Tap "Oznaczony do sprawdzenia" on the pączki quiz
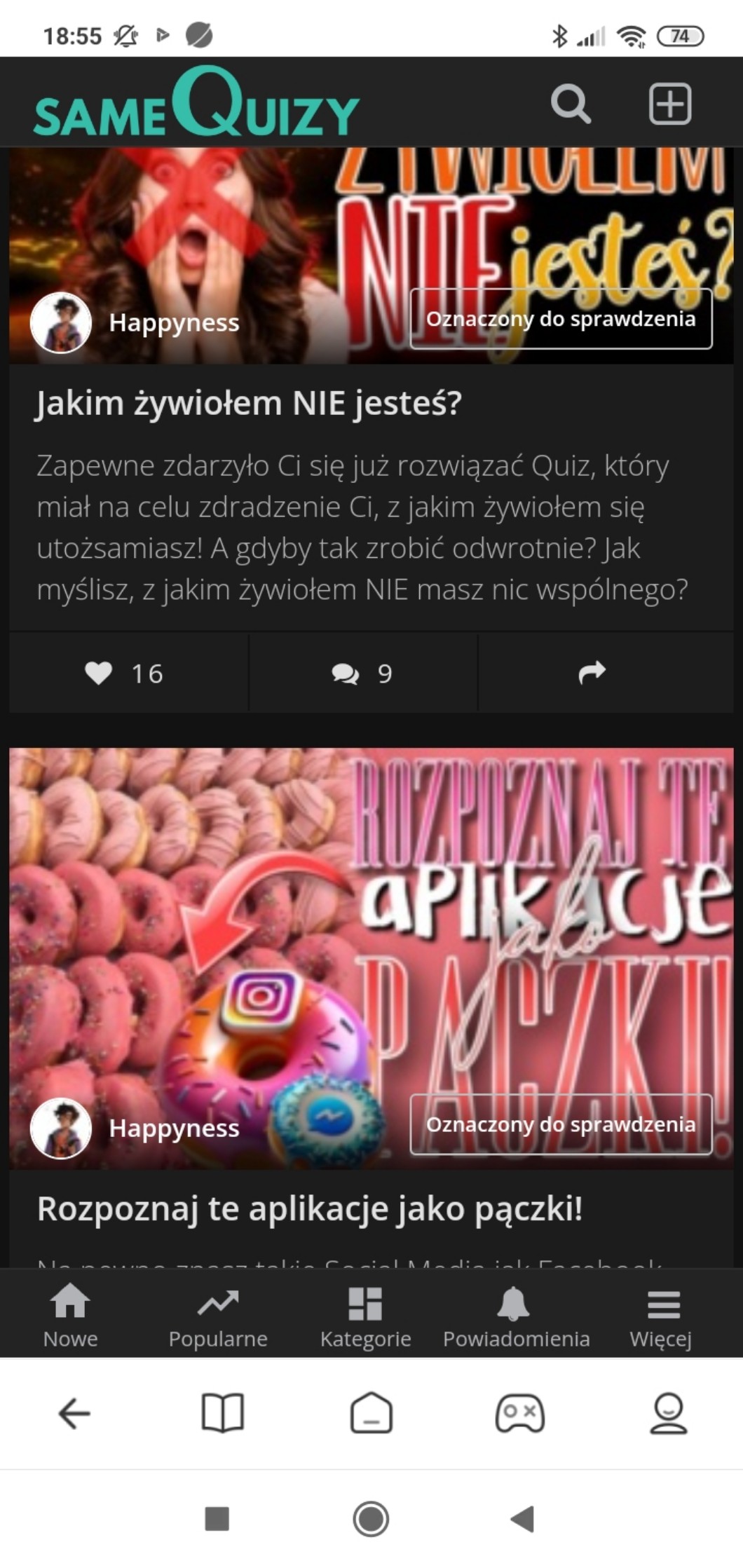 coord(561,1124)
